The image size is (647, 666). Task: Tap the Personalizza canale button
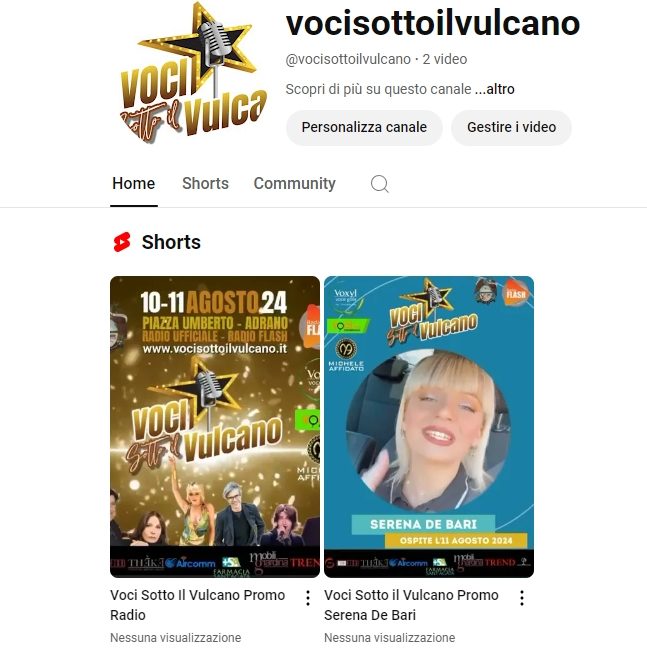pyautogui.click(x=364, y=127)
